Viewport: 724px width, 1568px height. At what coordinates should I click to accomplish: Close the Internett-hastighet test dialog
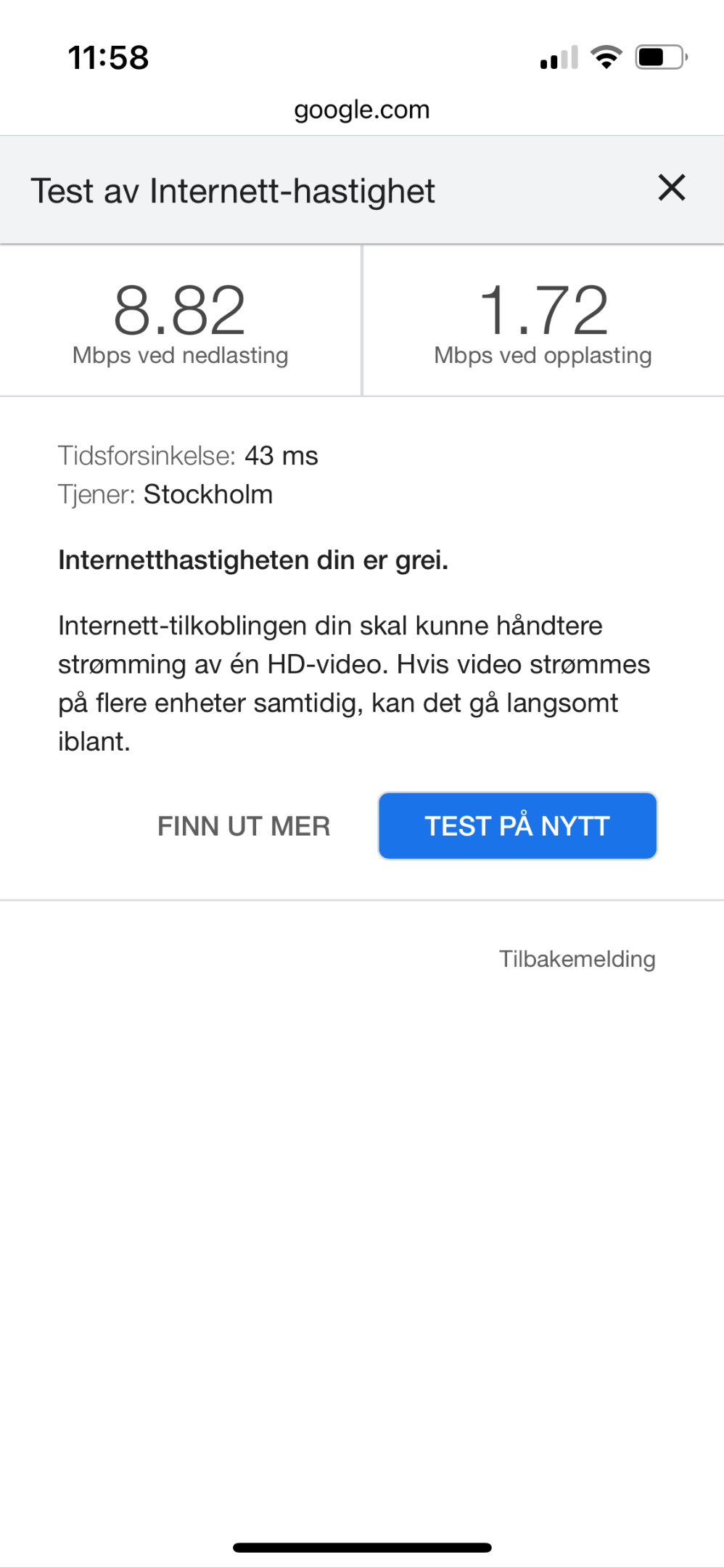pyautogui.click(x=671, y=188)
